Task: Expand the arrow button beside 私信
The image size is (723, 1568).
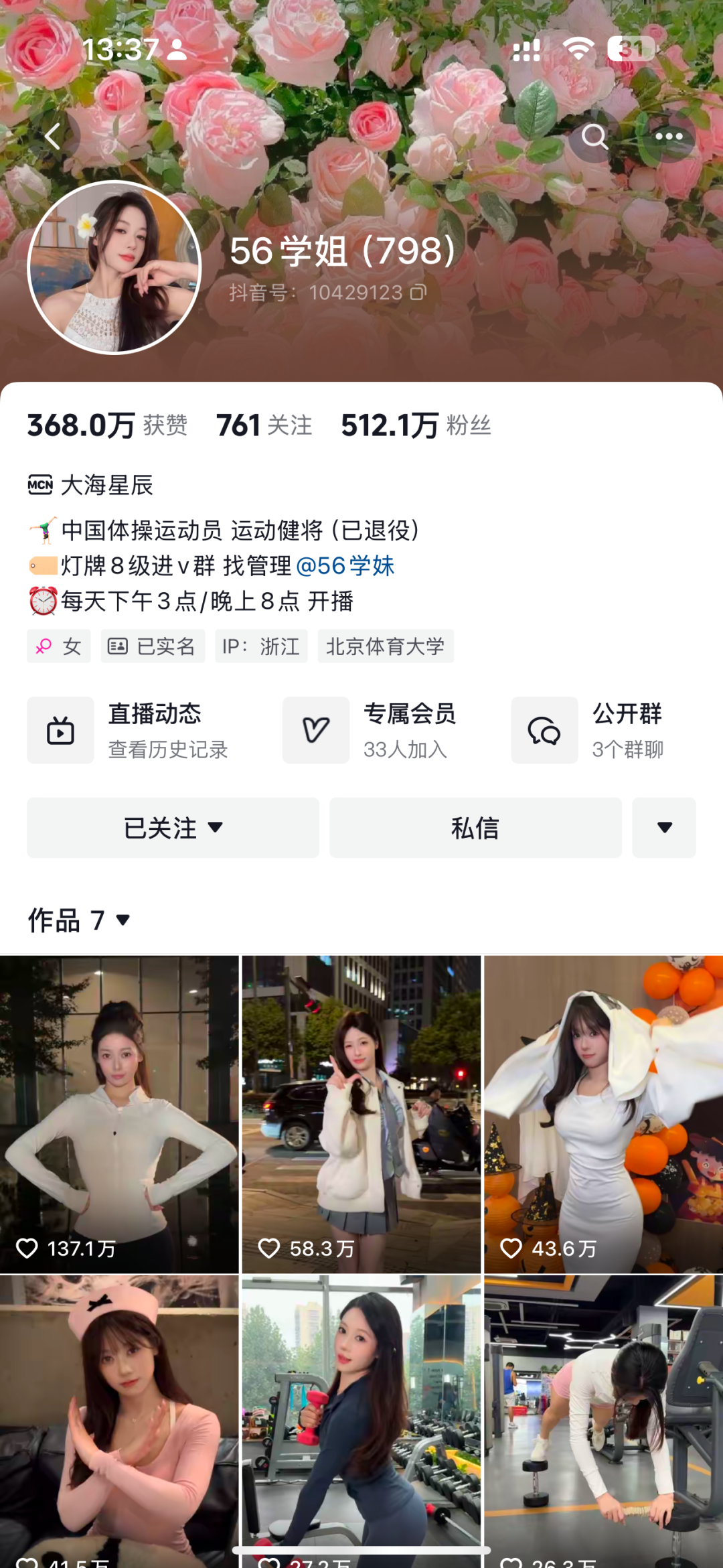Action: coord(664,828)
